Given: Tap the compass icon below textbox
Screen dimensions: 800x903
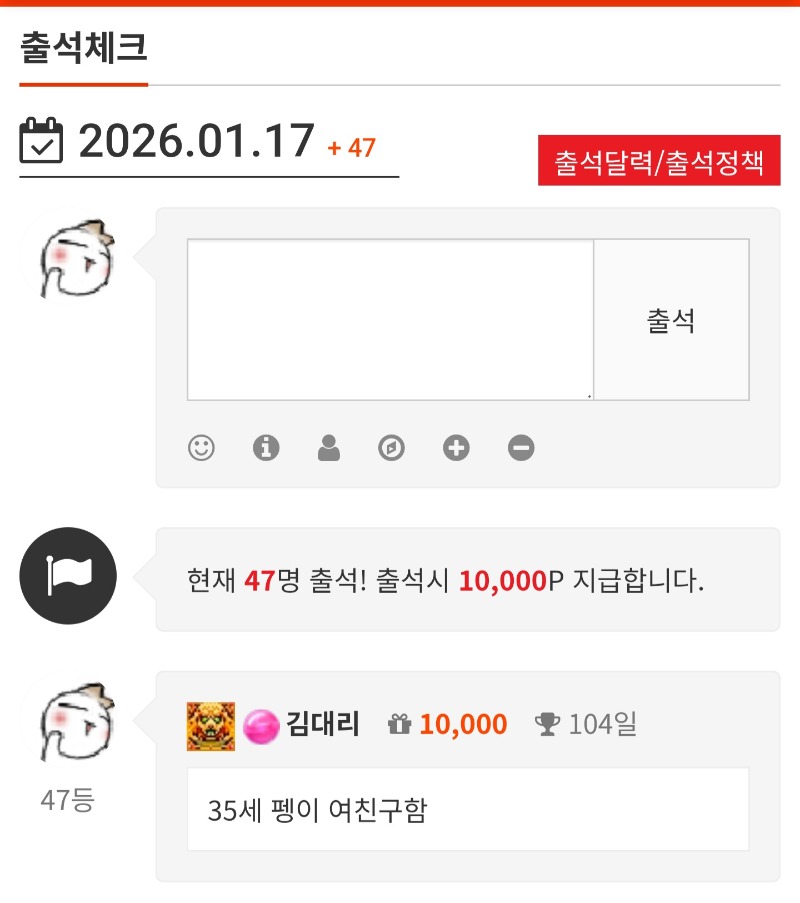Looking at the screenshot, I should [x=392, y=448].
